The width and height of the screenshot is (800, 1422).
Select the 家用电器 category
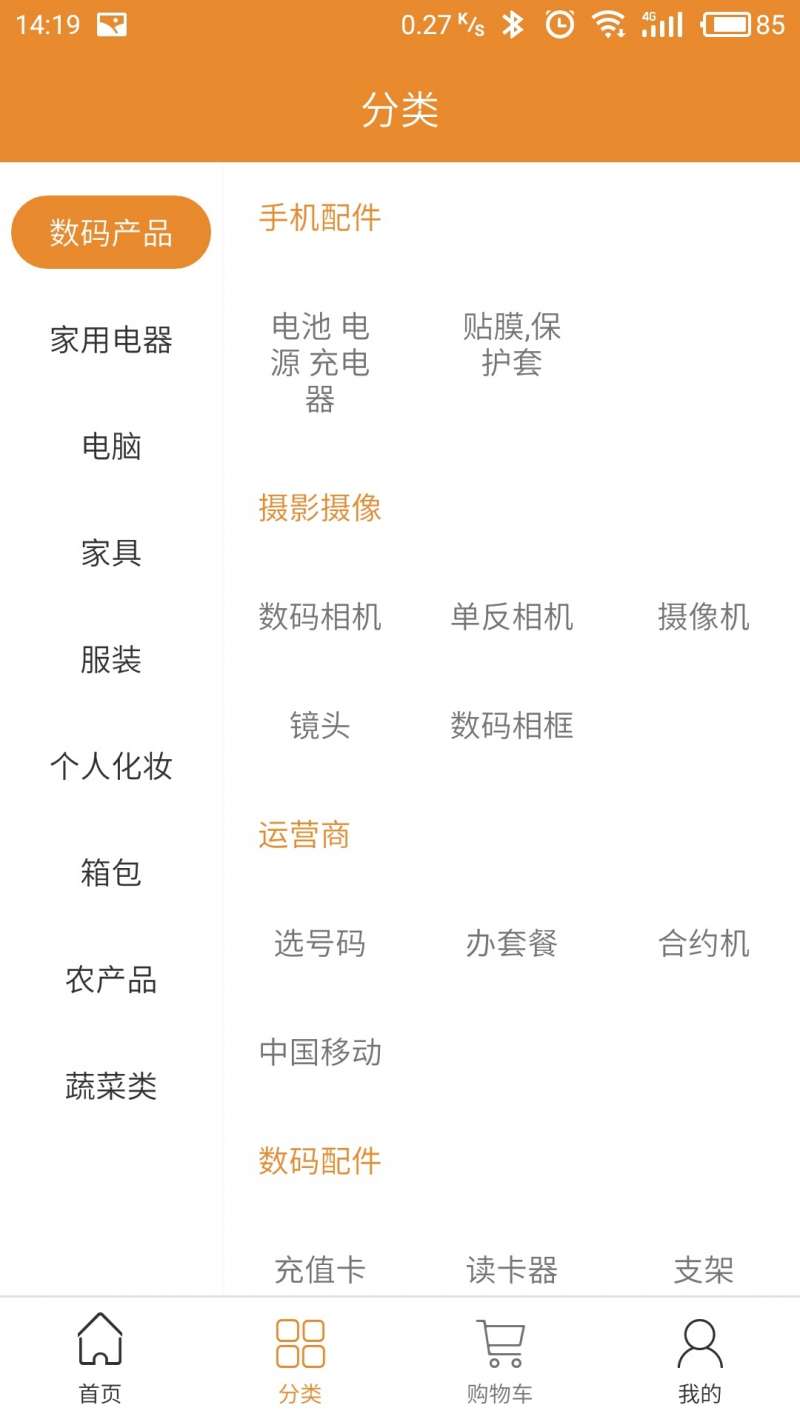coord(111,340)
